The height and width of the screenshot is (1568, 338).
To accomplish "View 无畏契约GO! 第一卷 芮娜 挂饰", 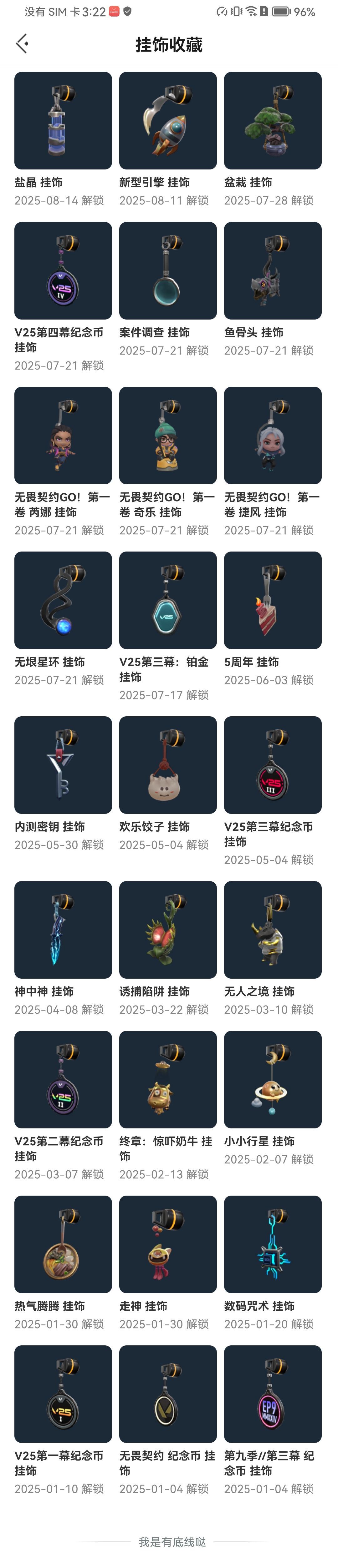I will [63, 435].
